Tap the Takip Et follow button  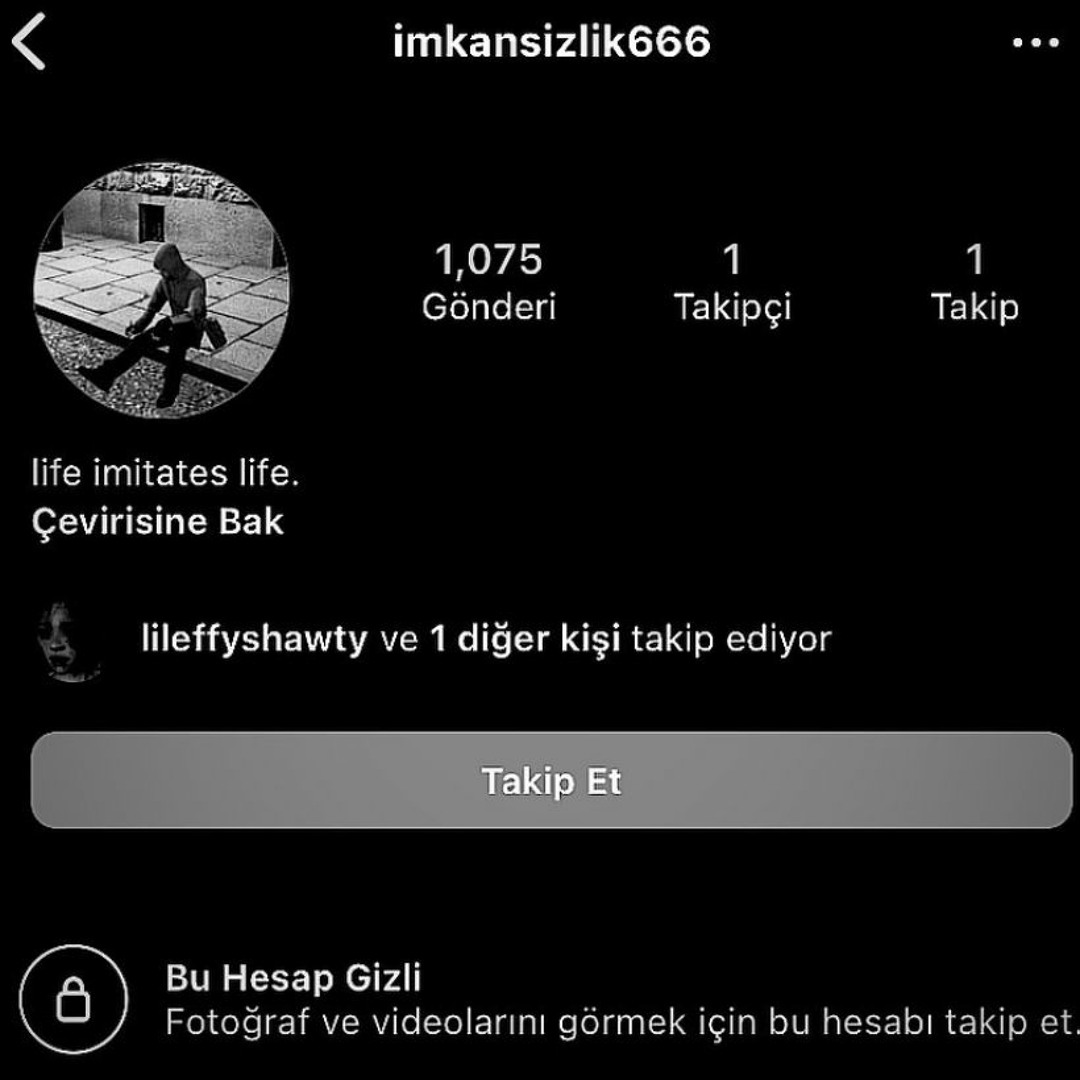[551, 781]
